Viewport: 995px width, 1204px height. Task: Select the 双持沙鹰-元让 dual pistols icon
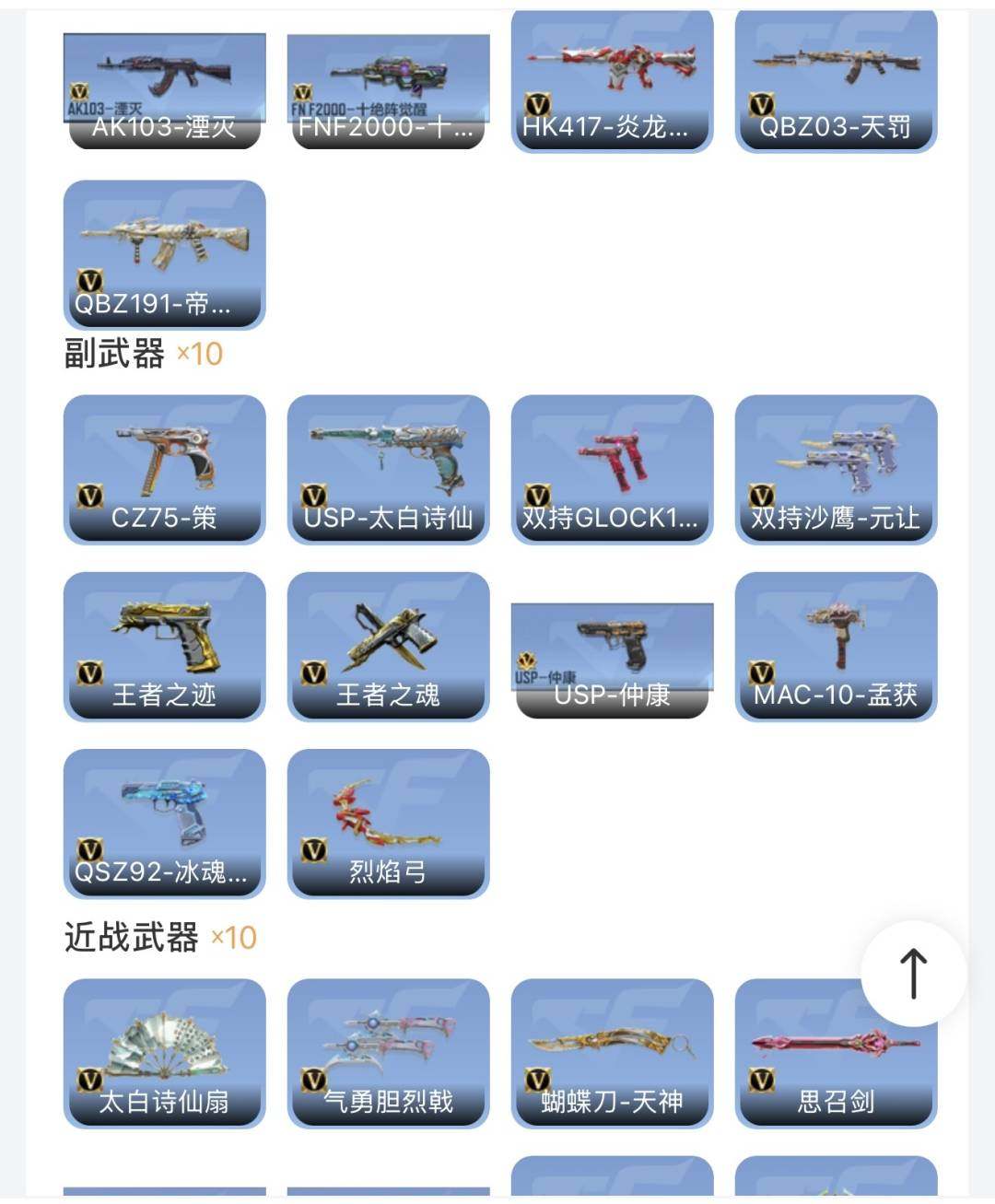click(x=835, y=465)
